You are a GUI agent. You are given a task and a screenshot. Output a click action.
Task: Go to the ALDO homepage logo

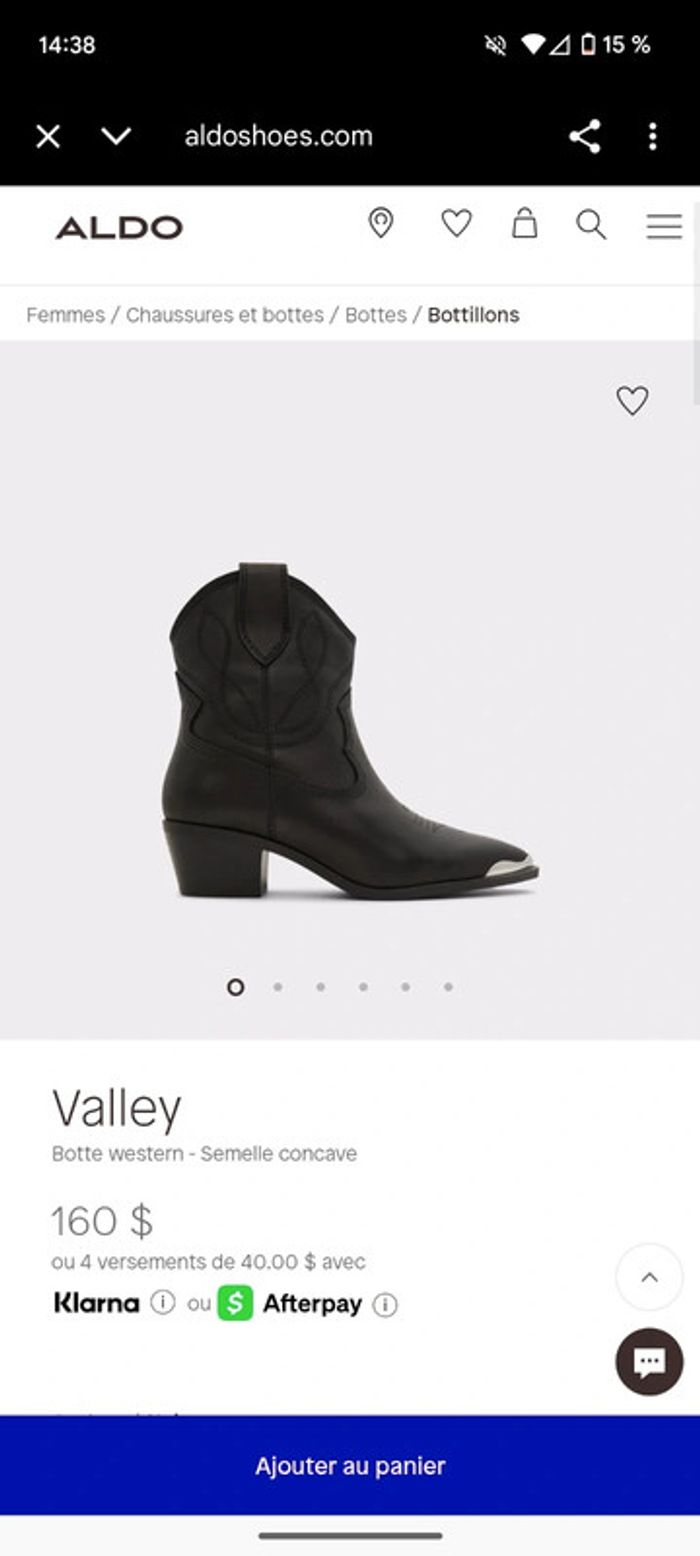[x=119, y=227]
